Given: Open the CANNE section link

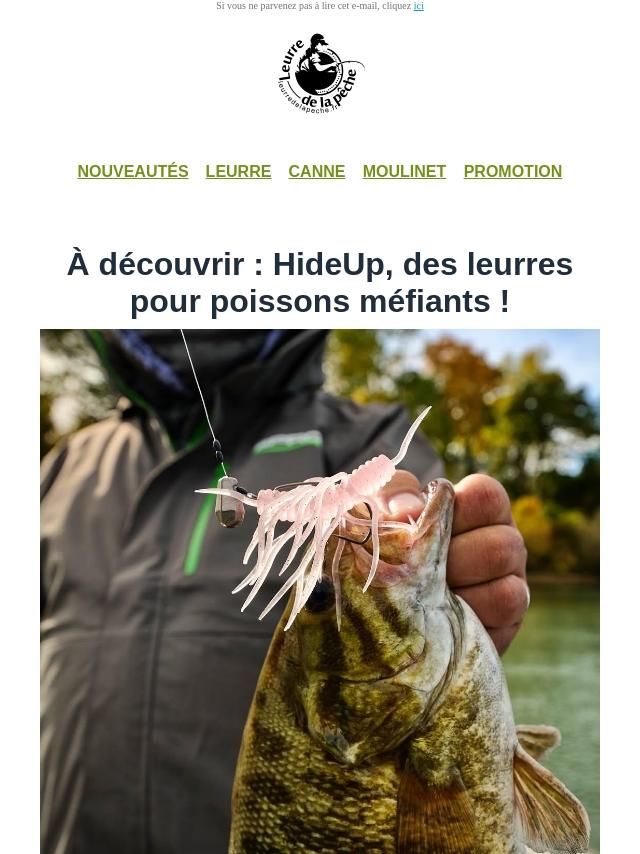Looking at the screenshot, I should point(316,172).
